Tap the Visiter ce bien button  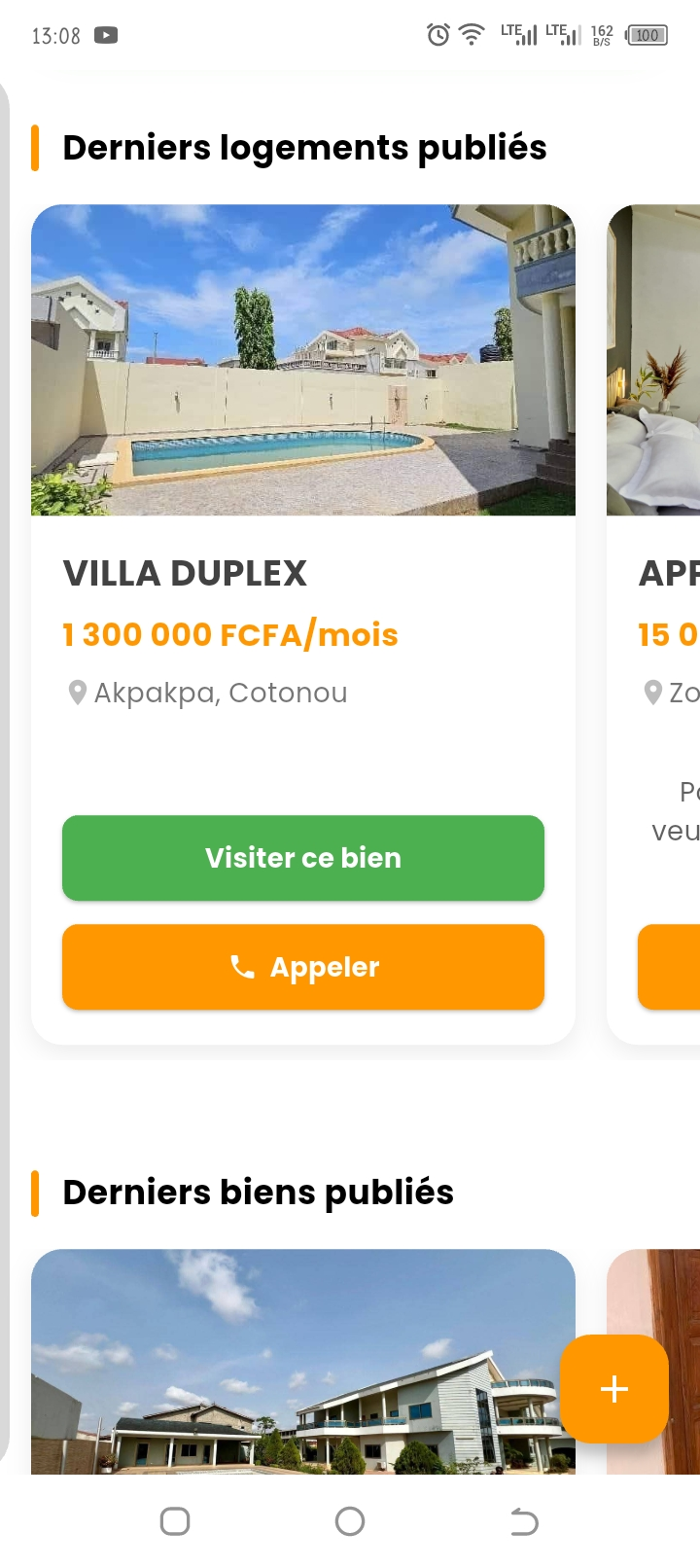(x=303, y=858)
